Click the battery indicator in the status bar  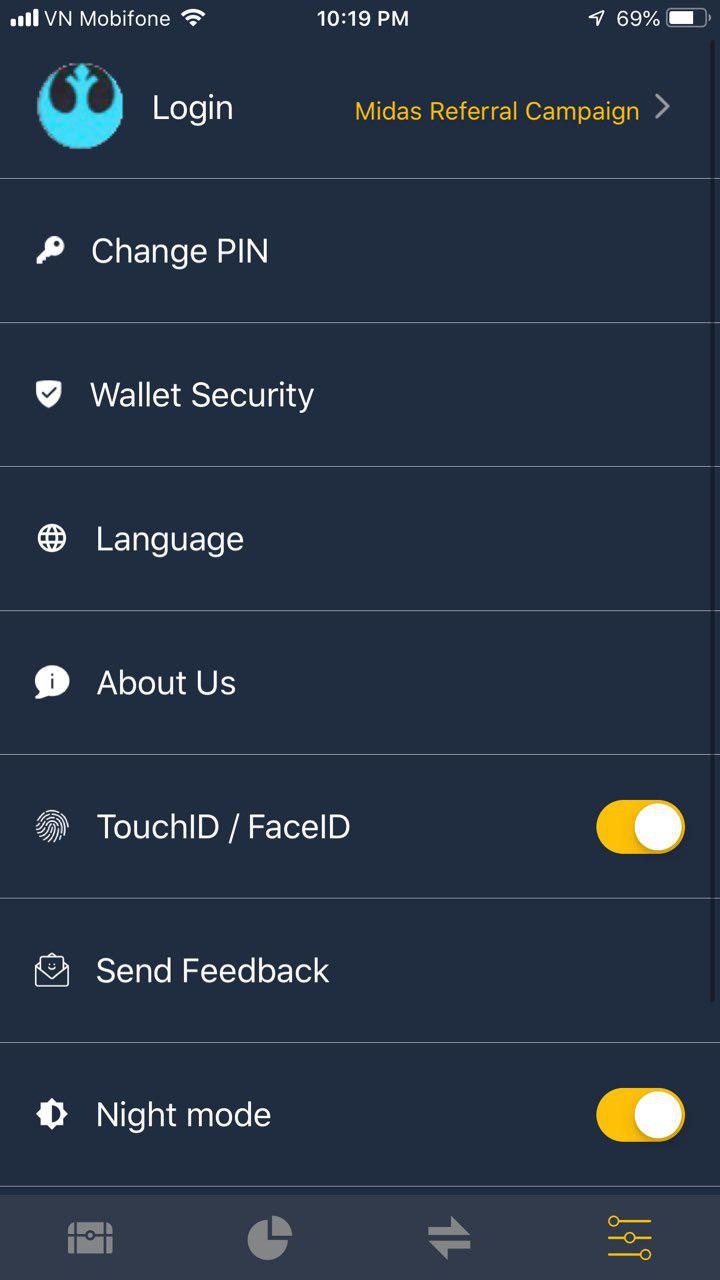pos(685,17)
